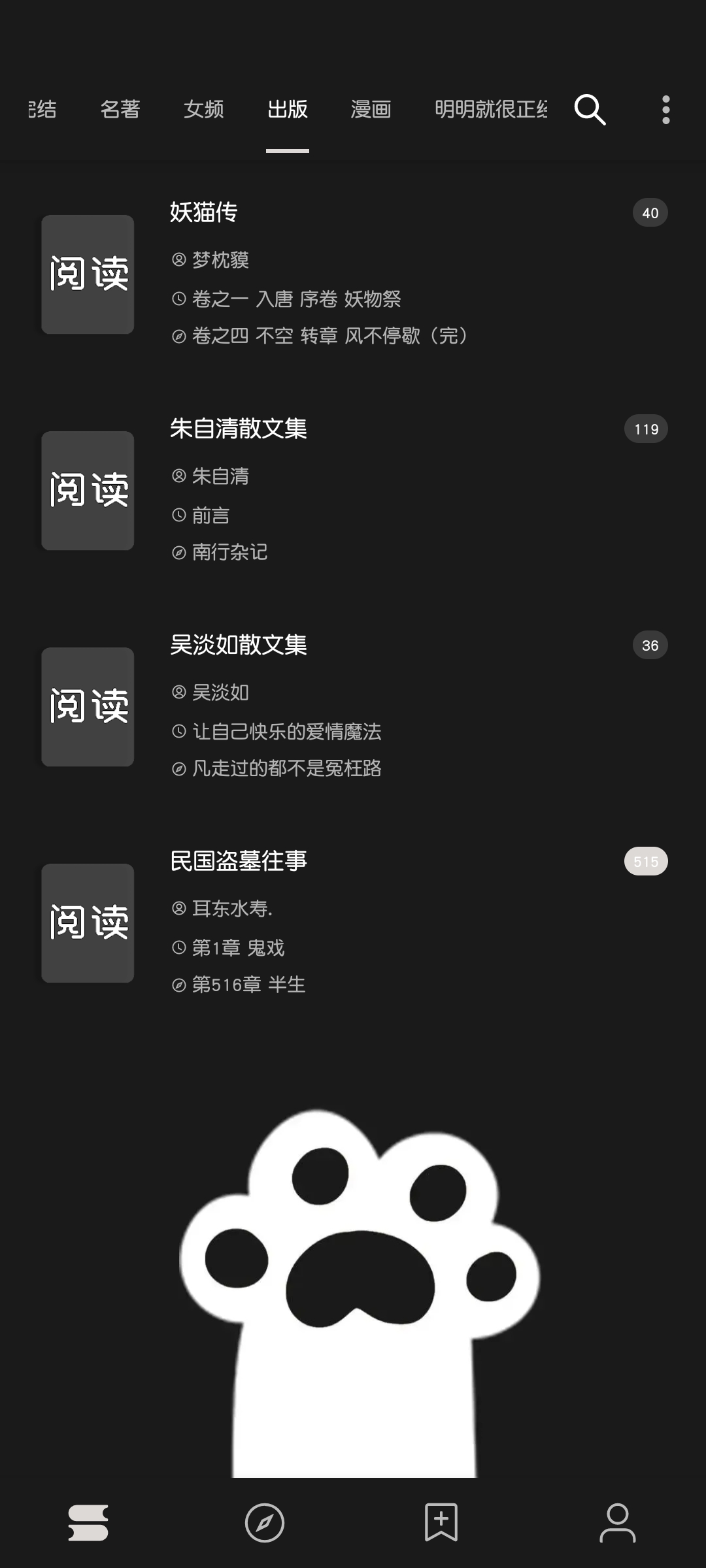Open the profile tab
The height and width of the screenshot is (1568, 706).
pos(618,1522)
